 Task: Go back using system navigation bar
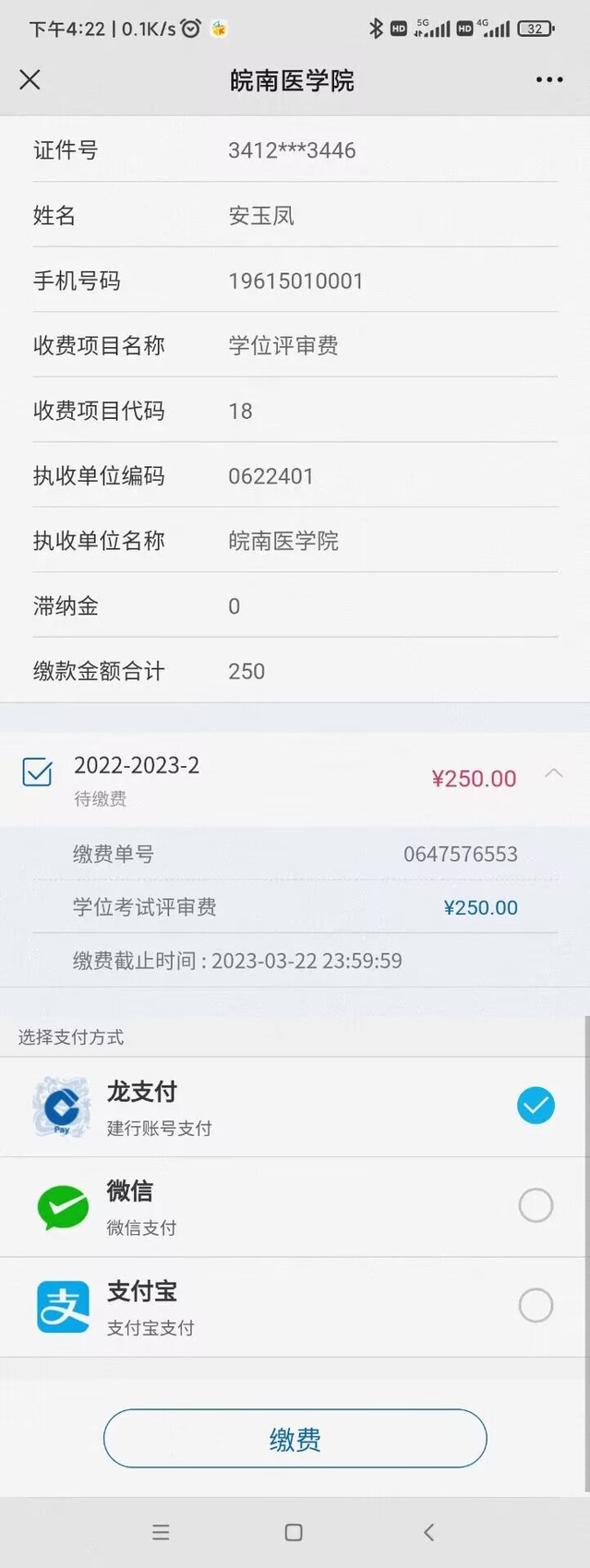pyautogui.click(x=428, y=1532)
